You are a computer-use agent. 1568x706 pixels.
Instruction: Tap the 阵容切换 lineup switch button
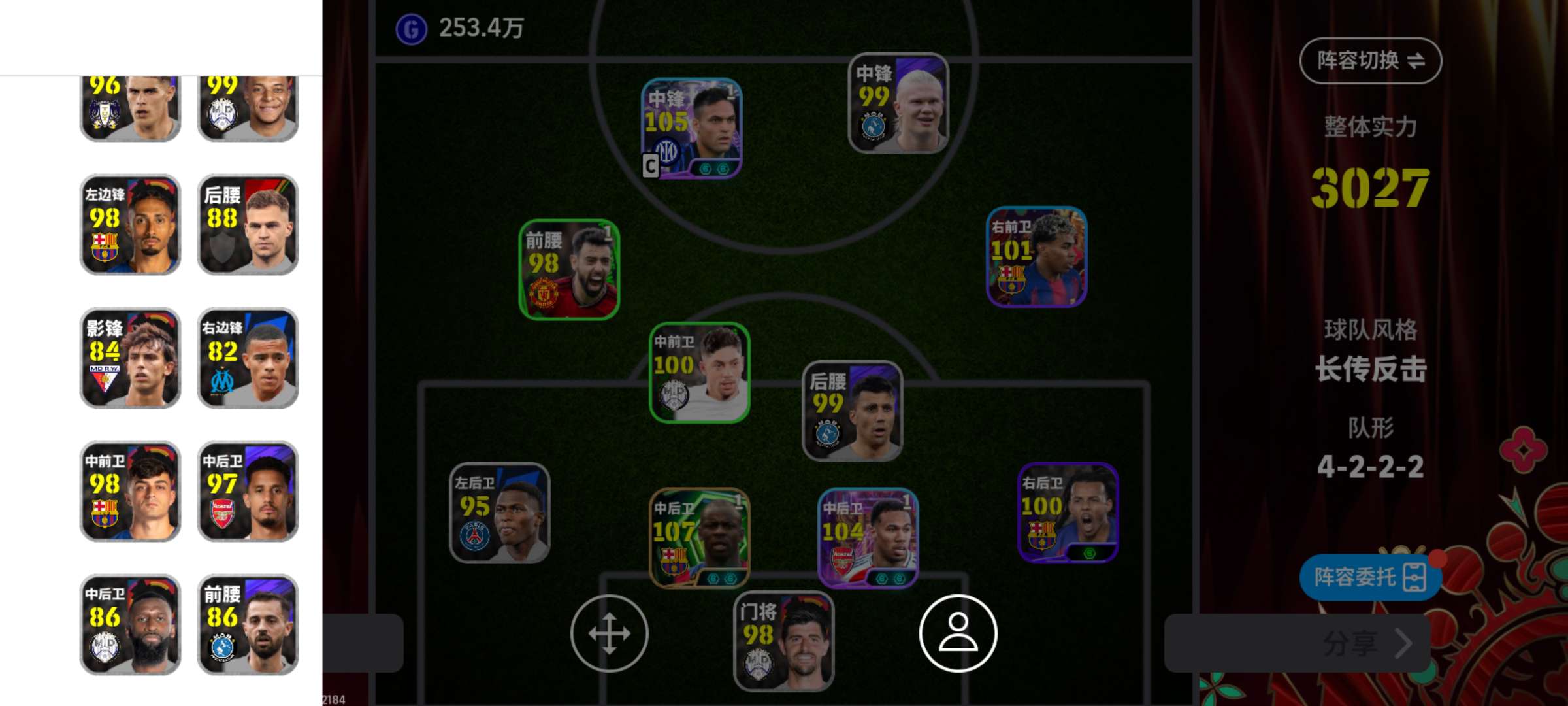[1370, 61]
